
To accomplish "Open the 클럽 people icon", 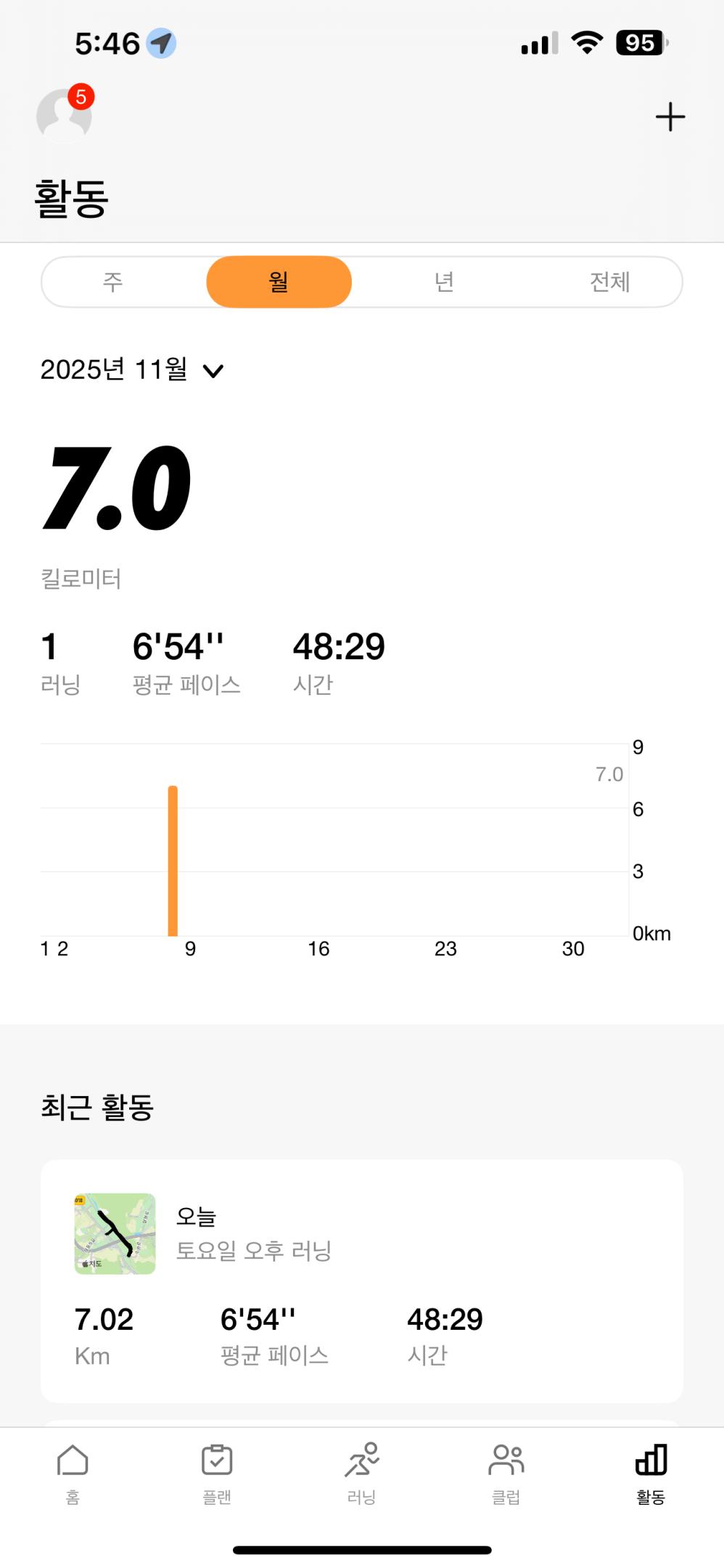I will [506, 1466].
